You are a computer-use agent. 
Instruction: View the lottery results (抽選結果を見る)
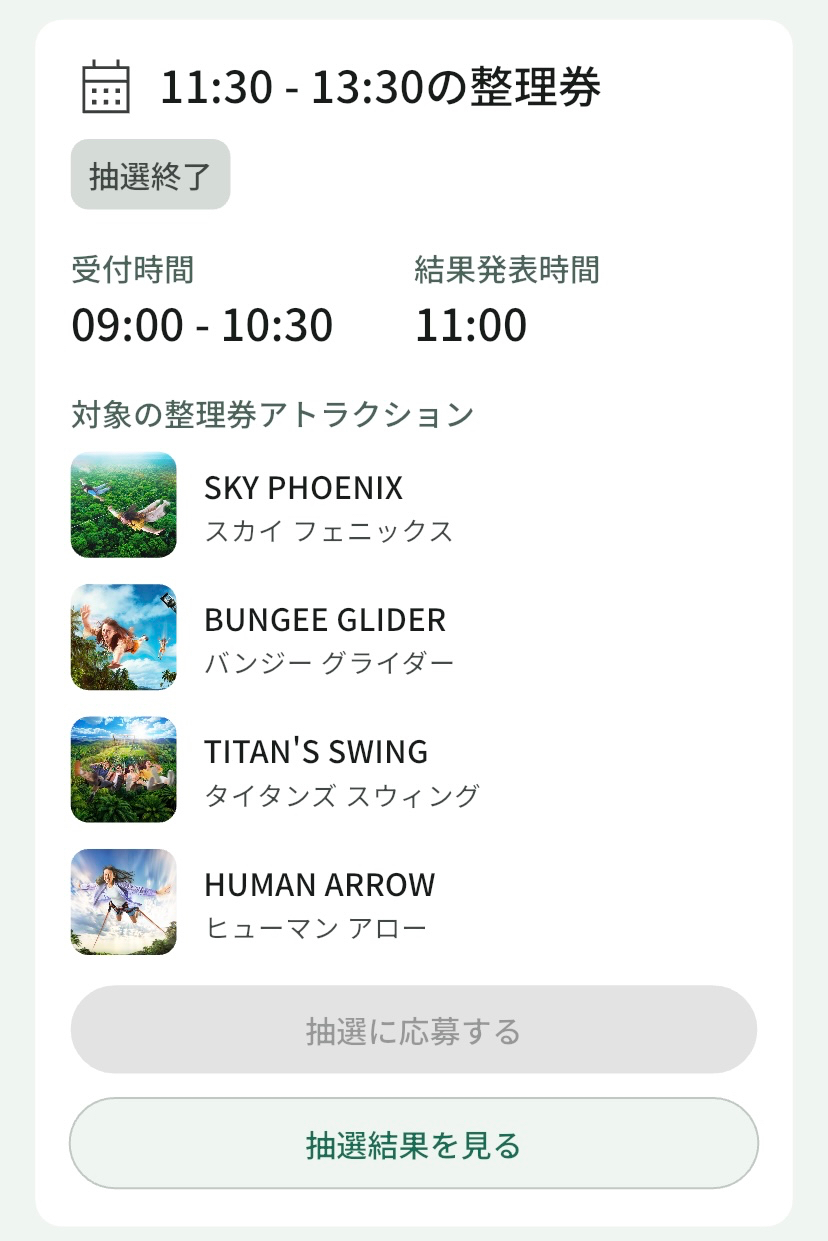coord(413,1144)
